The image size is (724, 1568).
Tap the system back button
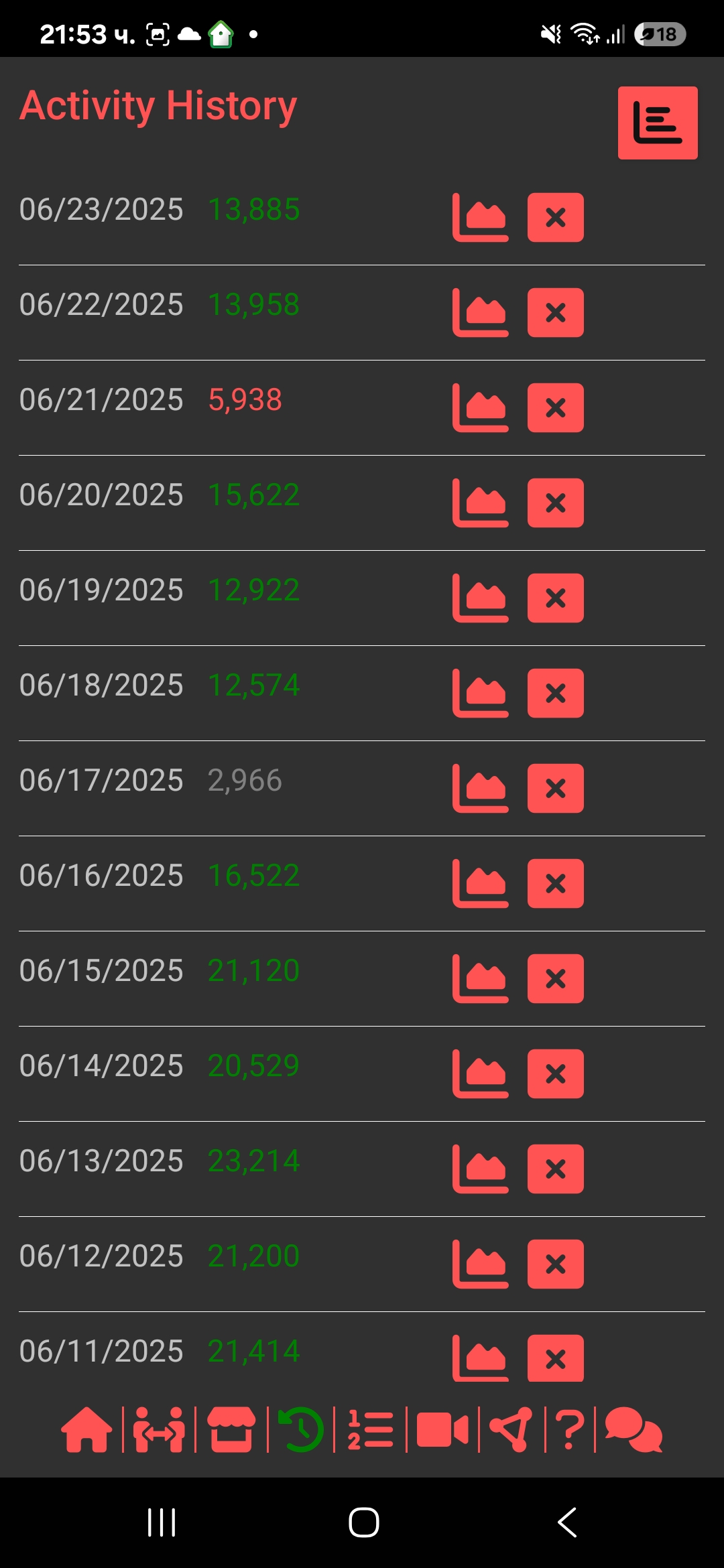click(x=567, y=1522)
